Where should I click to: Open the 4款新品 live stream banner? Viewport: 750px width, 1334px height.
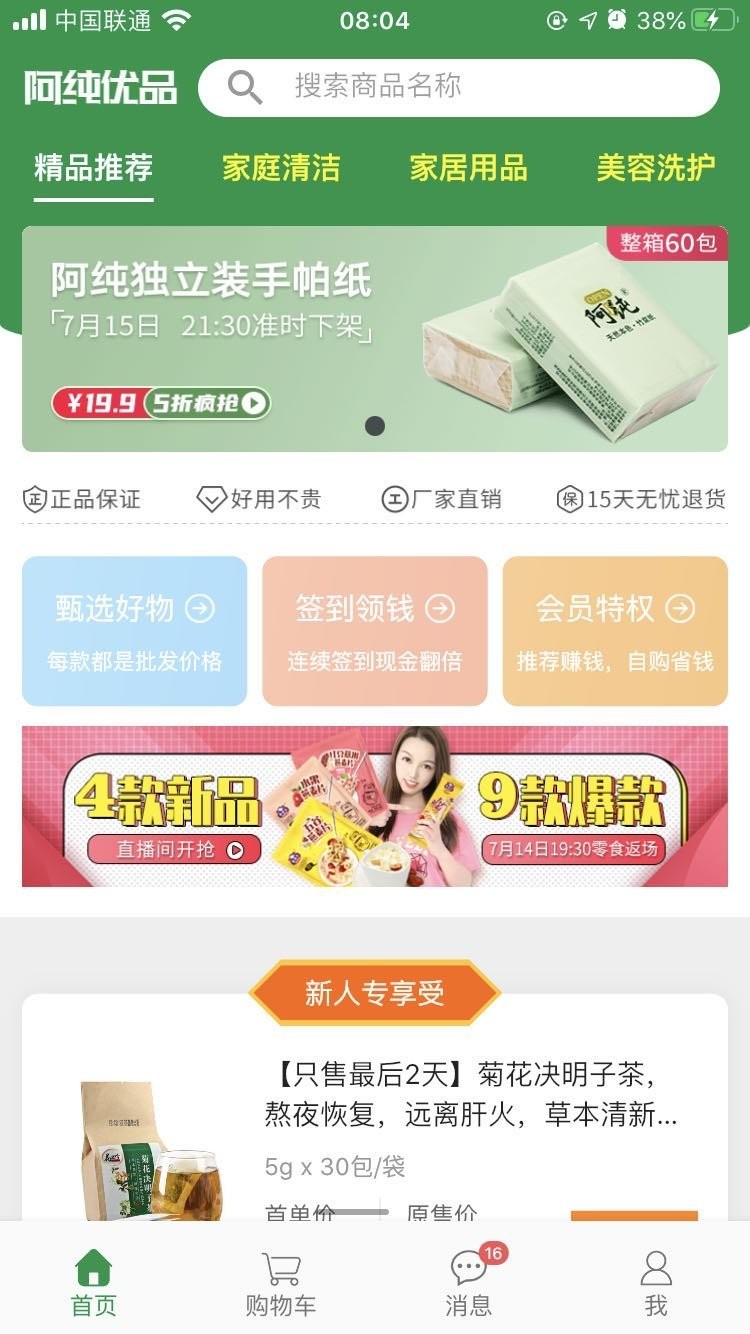(x=374, y=806)
